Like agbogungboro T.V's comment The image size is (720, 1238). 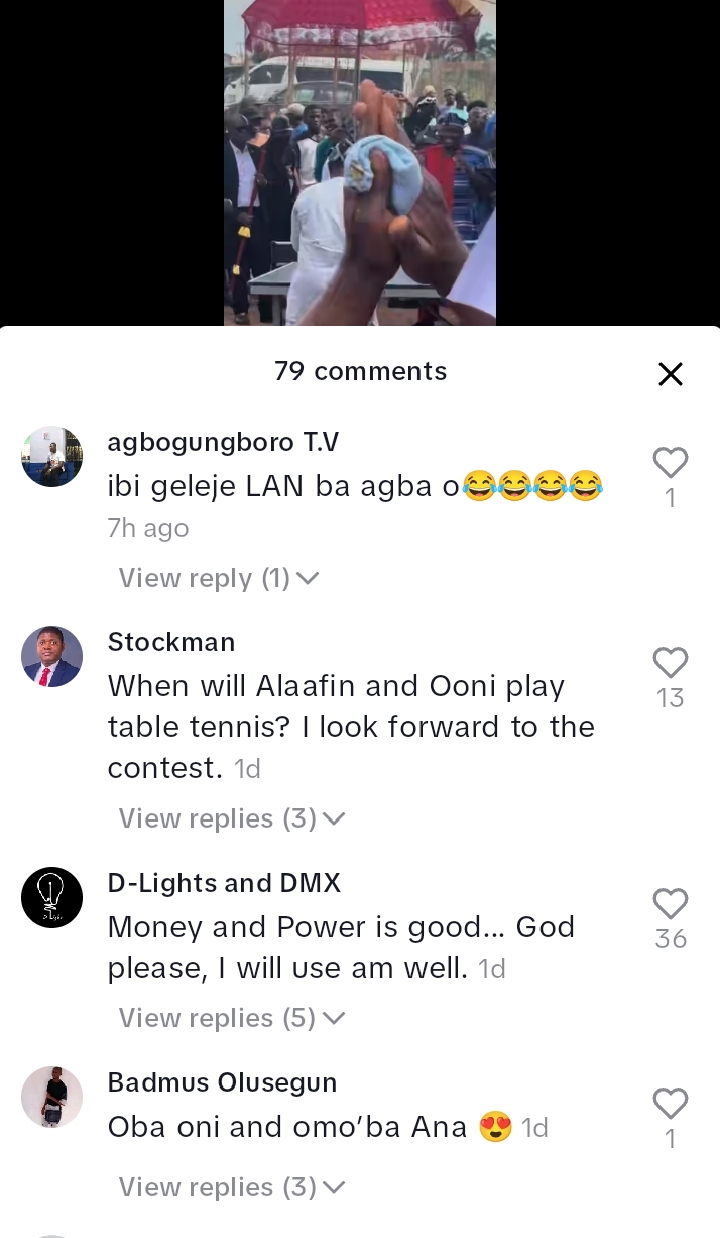coord(670,463)
